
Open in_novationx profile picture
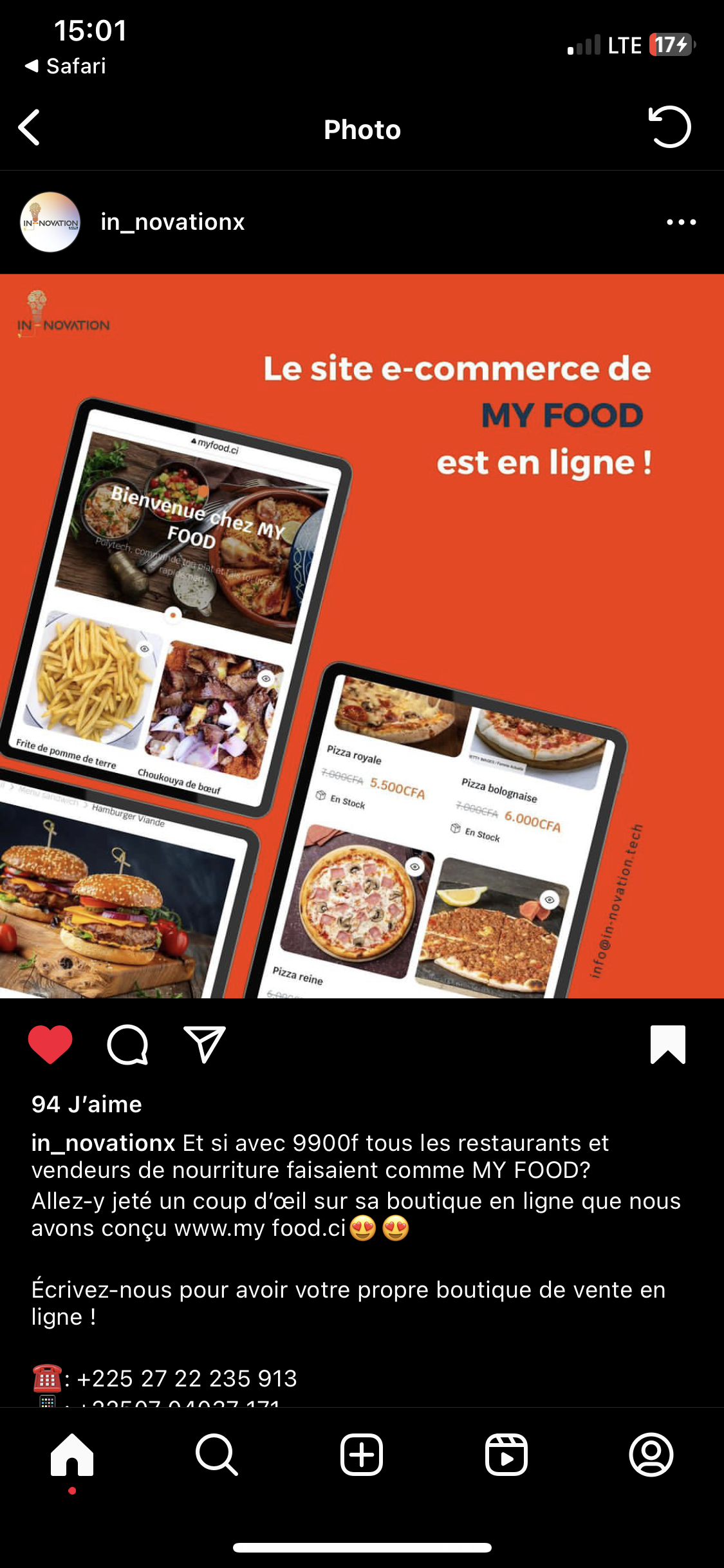(50, 222)
